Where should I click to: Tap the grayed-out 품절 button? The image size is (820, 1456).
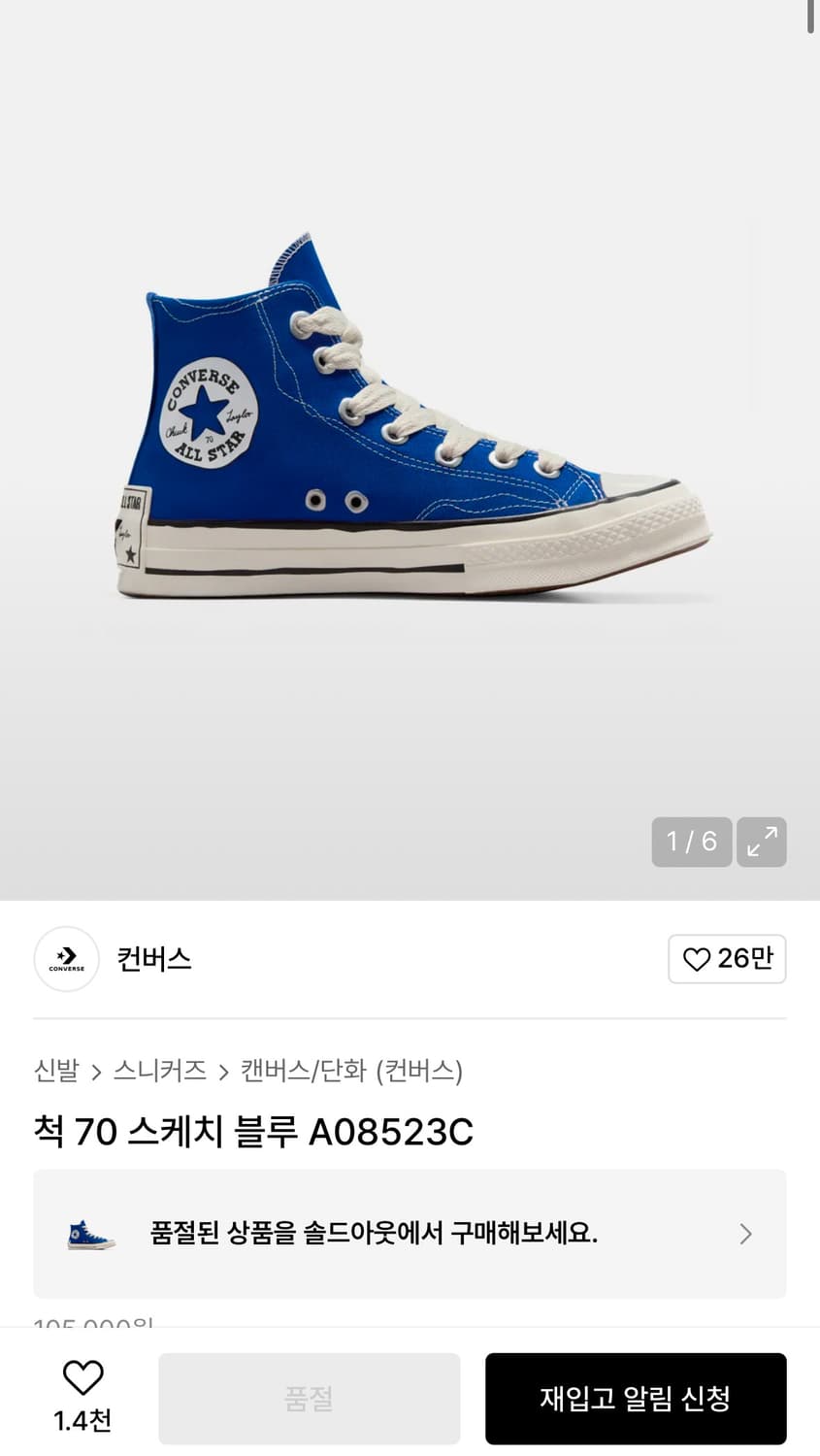309,1398
